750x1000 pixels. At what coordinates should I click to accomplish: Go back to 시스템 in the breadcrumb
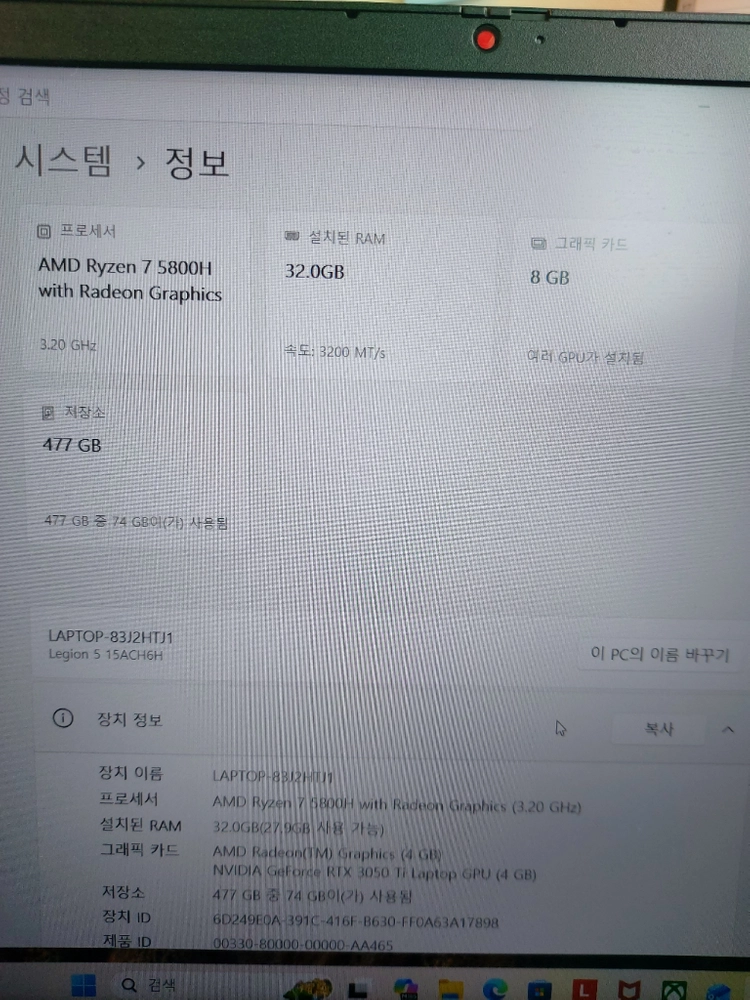[x=62, y=159]
